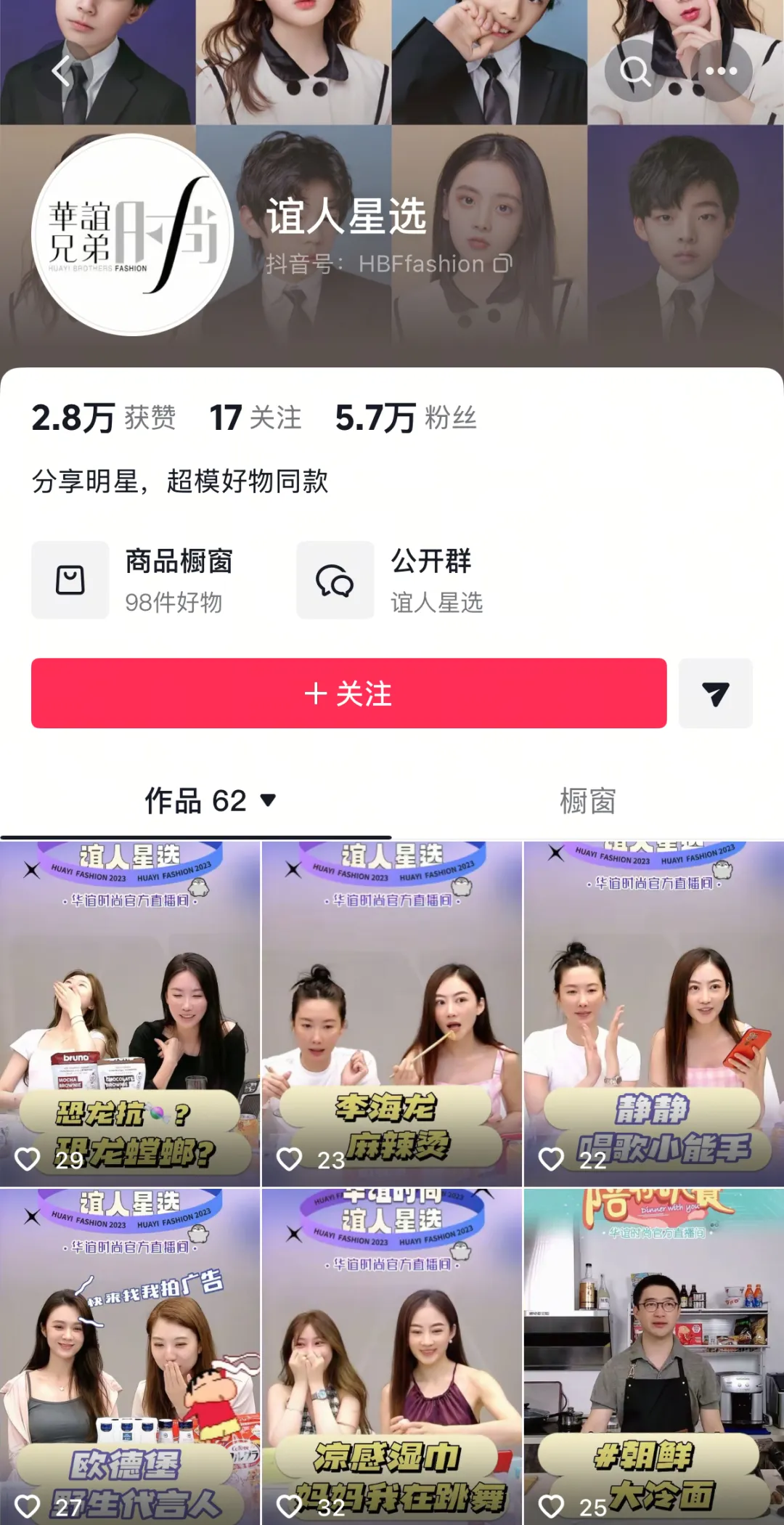Open the three-dot more options menu
Image resolution: width=784 pixels, height=1525 pixels.
point(721,70)
